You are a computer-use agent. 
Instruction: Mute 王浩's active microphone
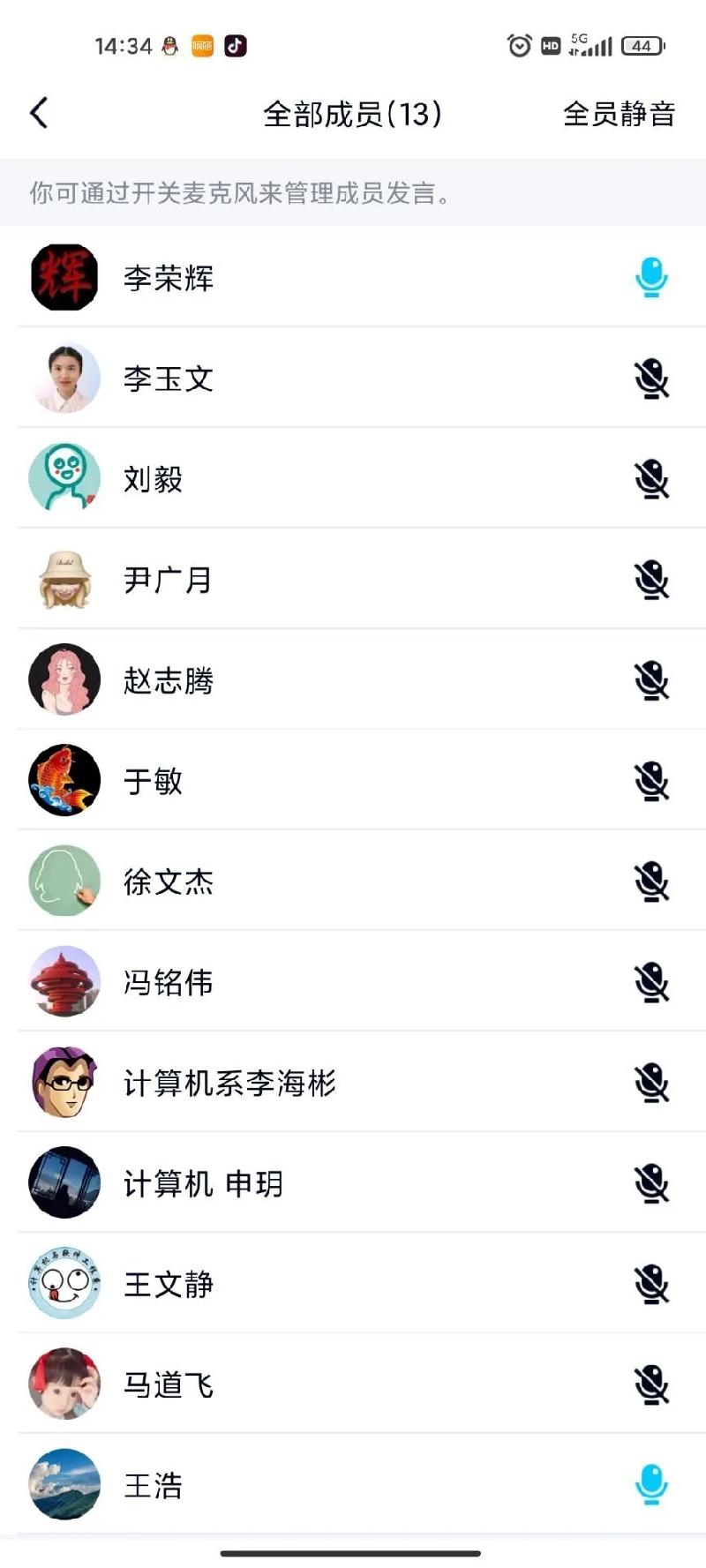651,1485
